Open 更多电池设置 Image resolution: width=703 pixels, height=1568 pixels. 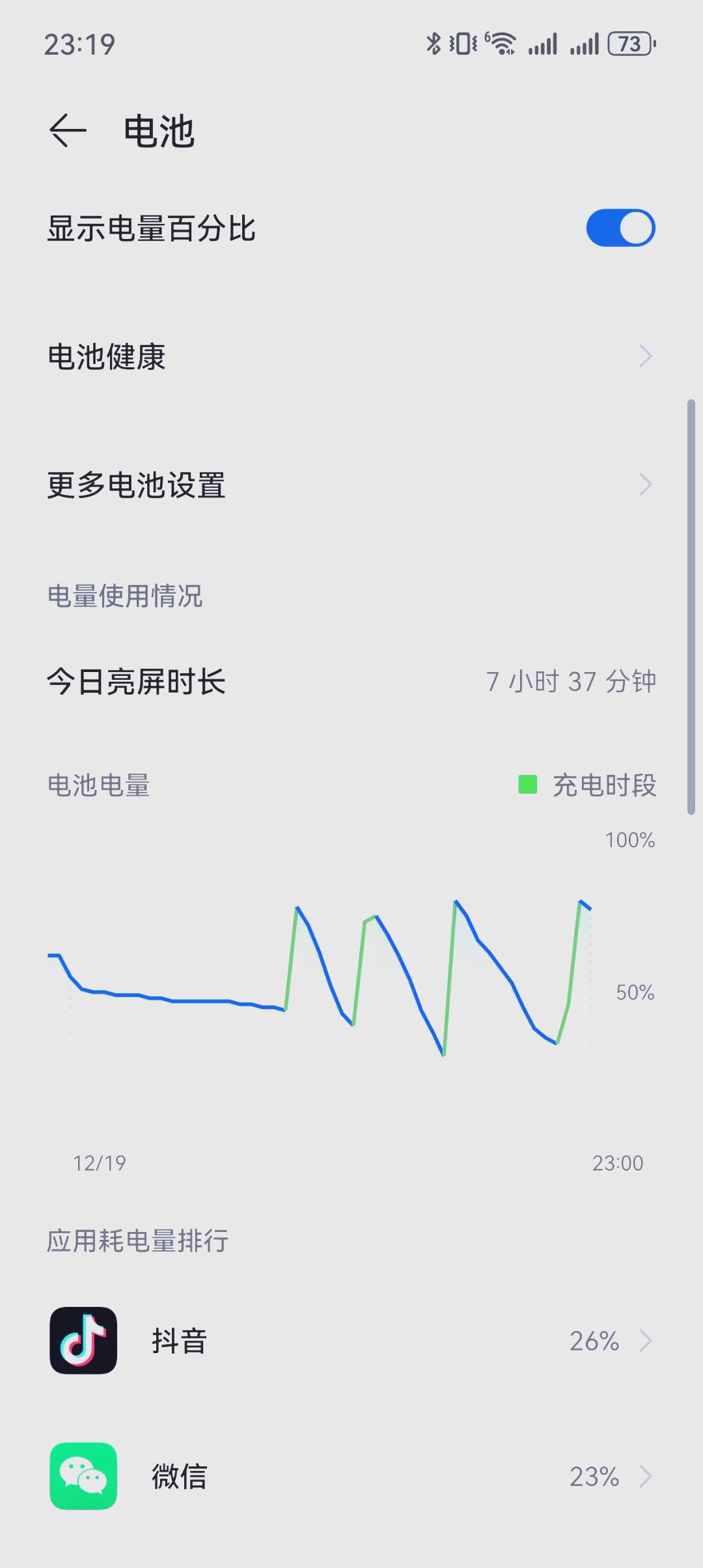[351, 485]
